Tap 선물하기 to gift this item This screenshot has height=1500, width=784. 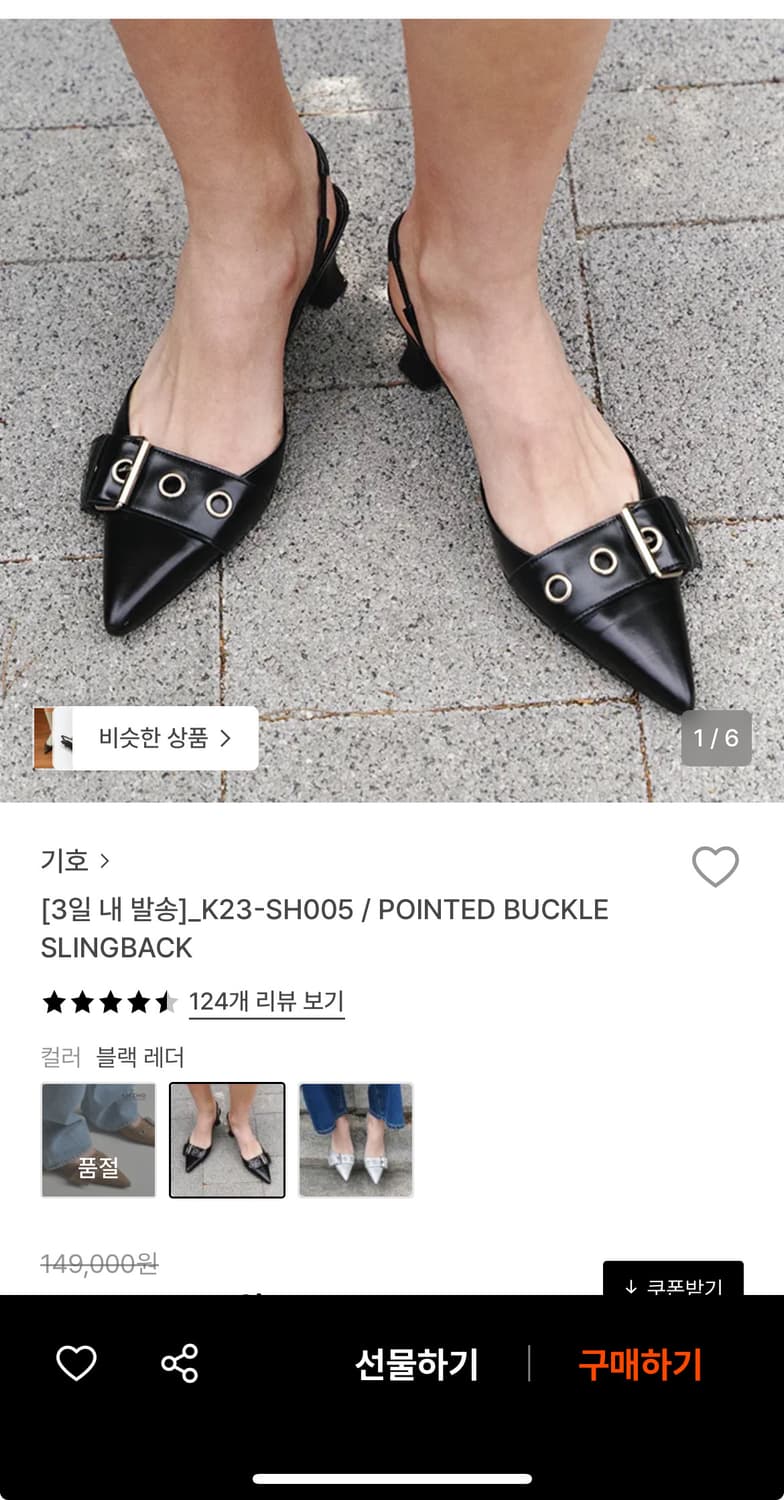(x=419, y=1360)
